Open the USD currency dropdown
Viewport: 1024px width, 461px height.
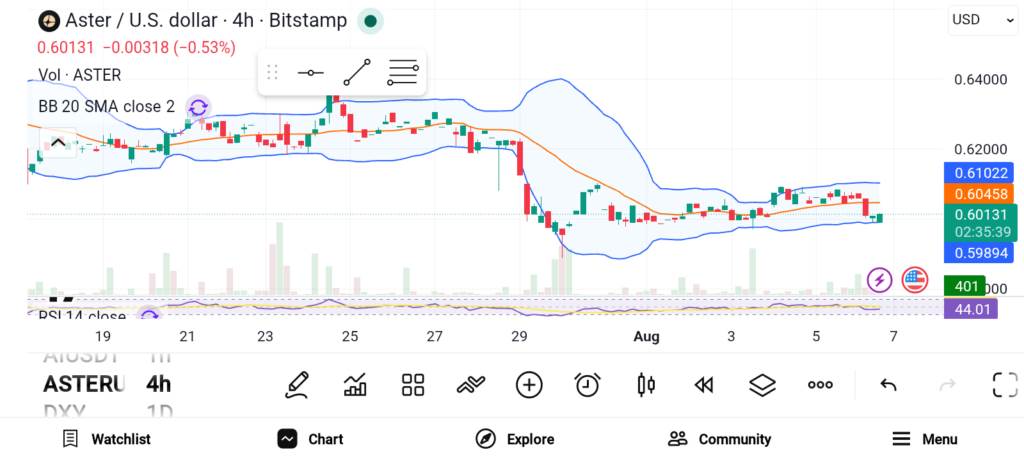tap(984, 20)
